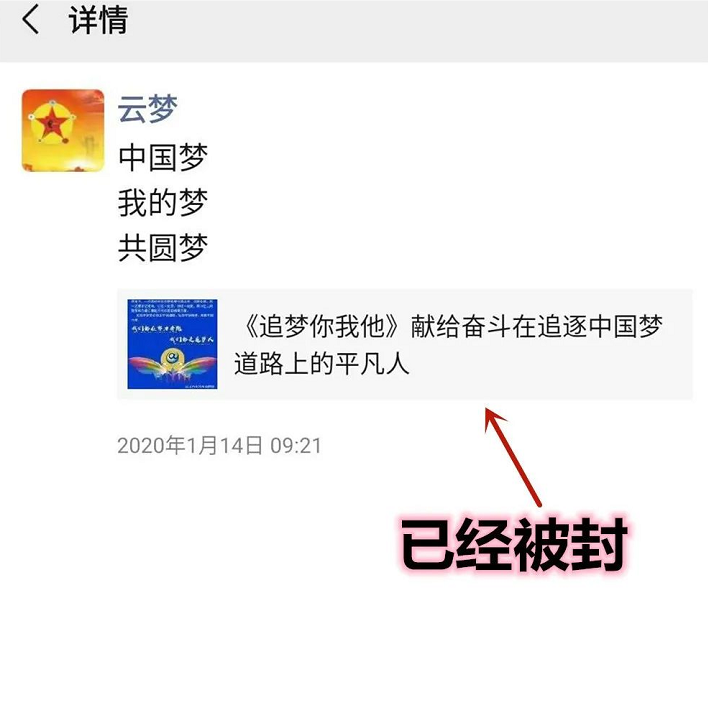Open 云梦's profile avatar

click(63, 130)
